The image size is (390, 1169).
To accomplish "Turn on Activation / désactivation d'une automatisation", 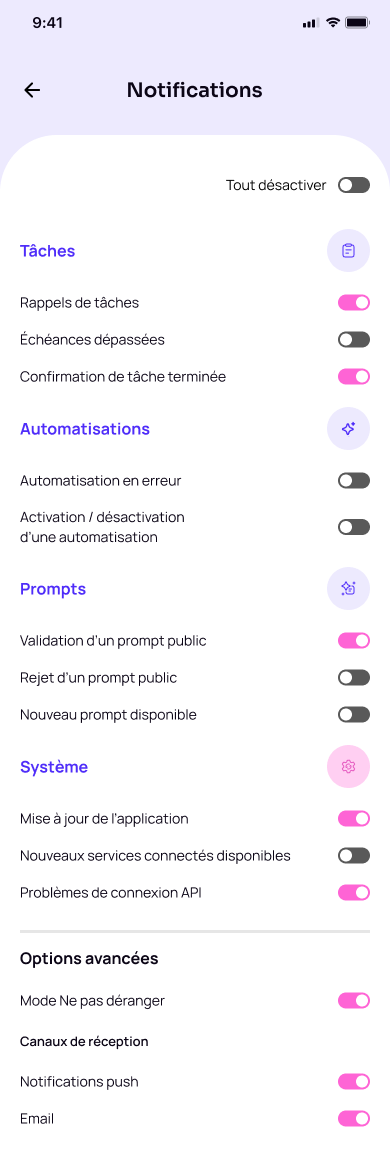I will (x=353, y=527).
